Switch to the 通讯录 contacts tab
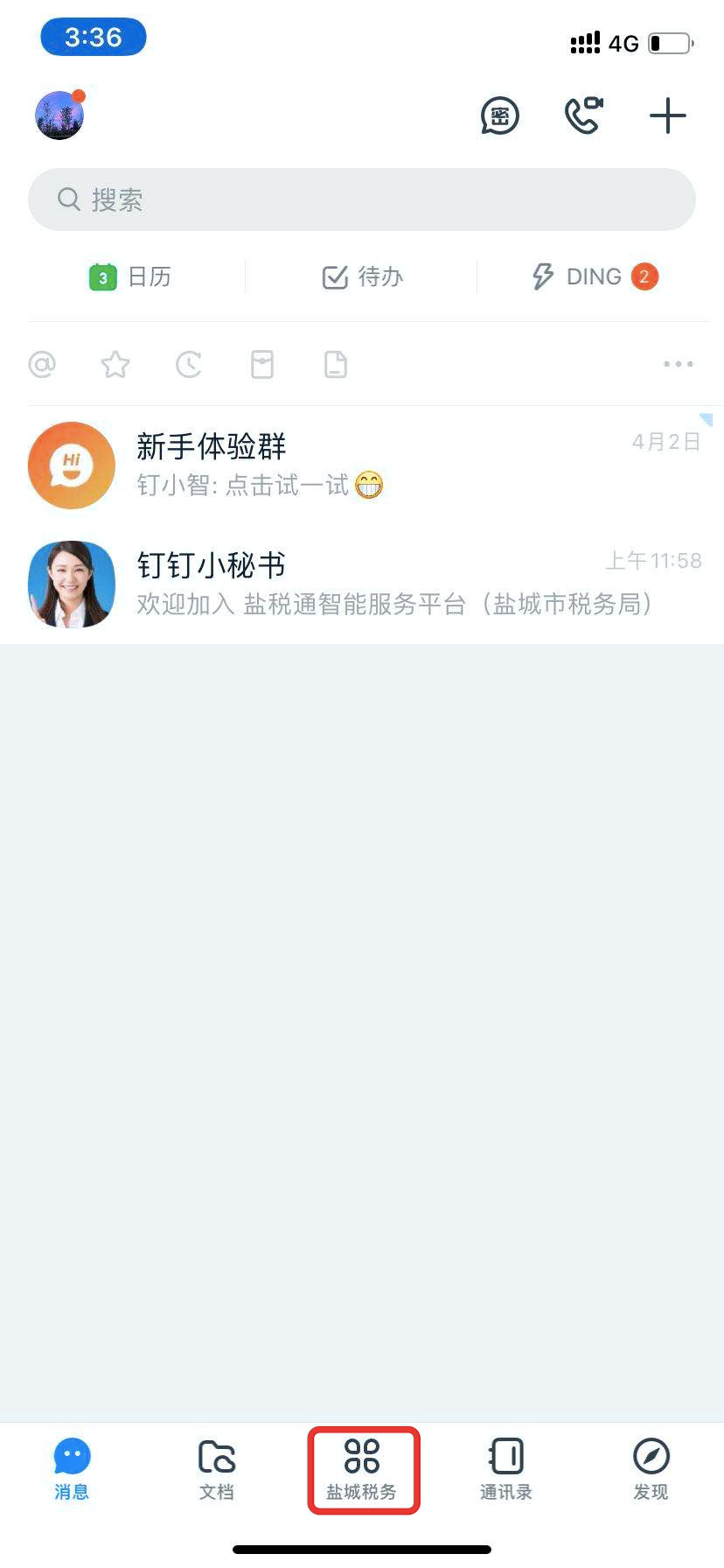 click(x=506, y=1469)
